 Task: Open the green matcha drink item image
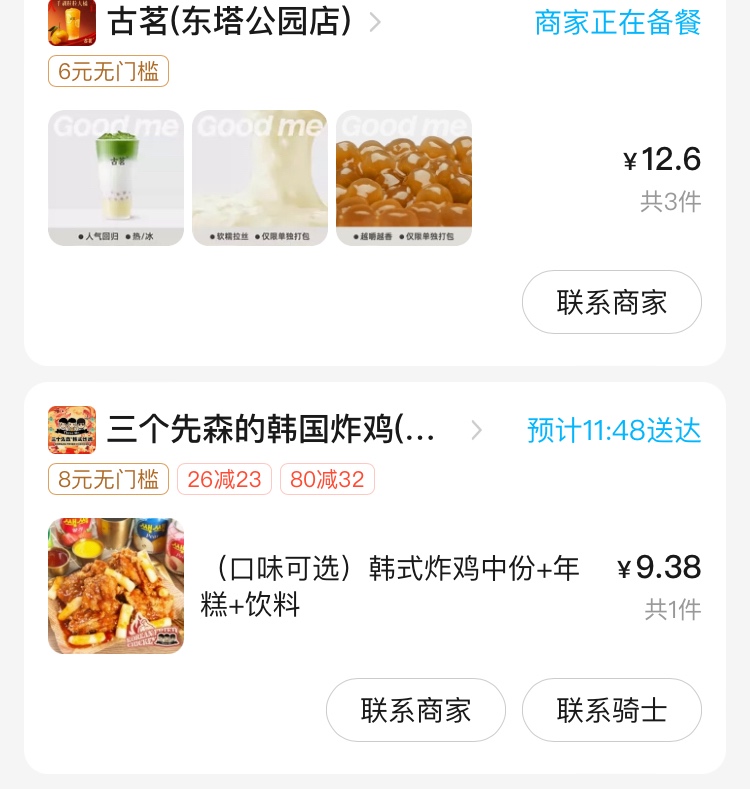tap(116, 178)
